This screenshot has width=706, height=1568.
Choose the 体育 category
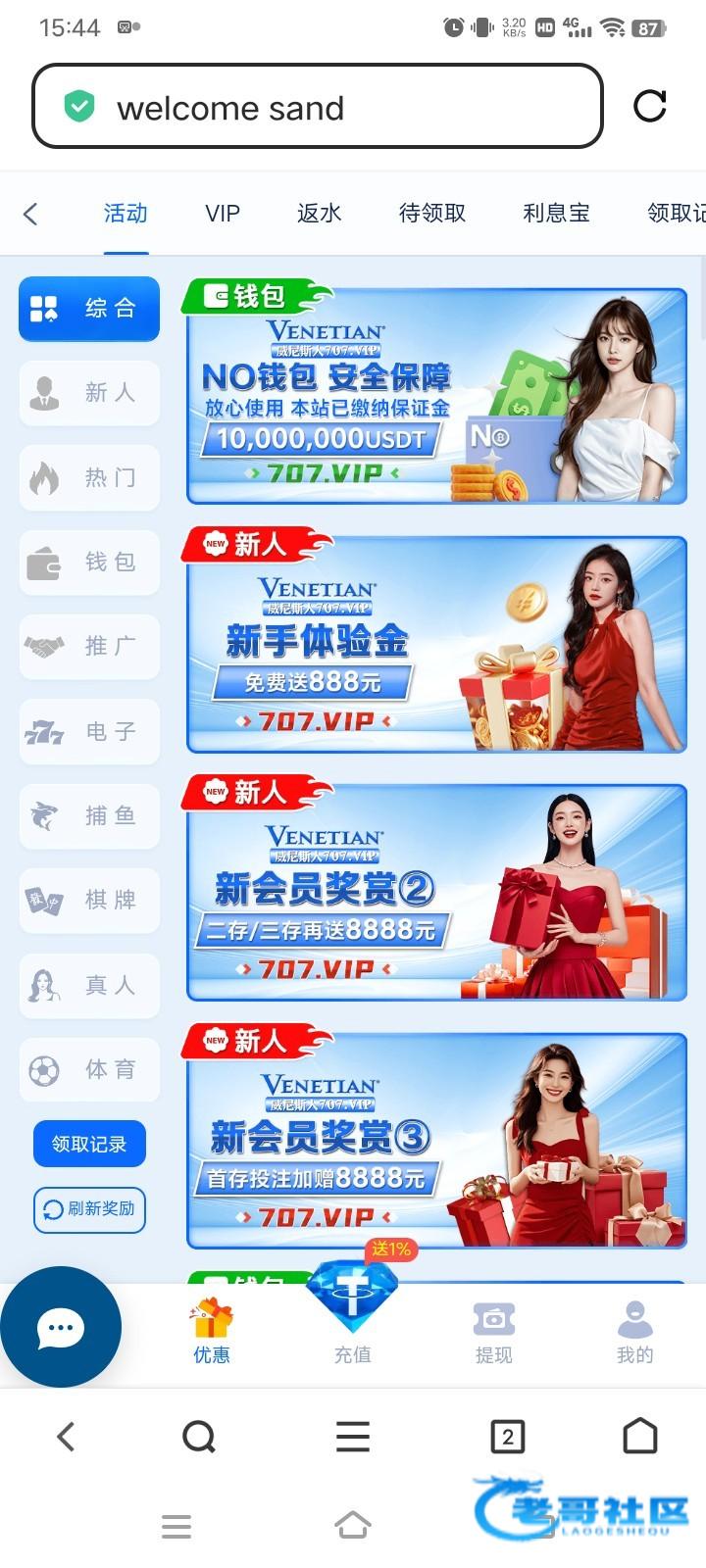(89, 1069)
